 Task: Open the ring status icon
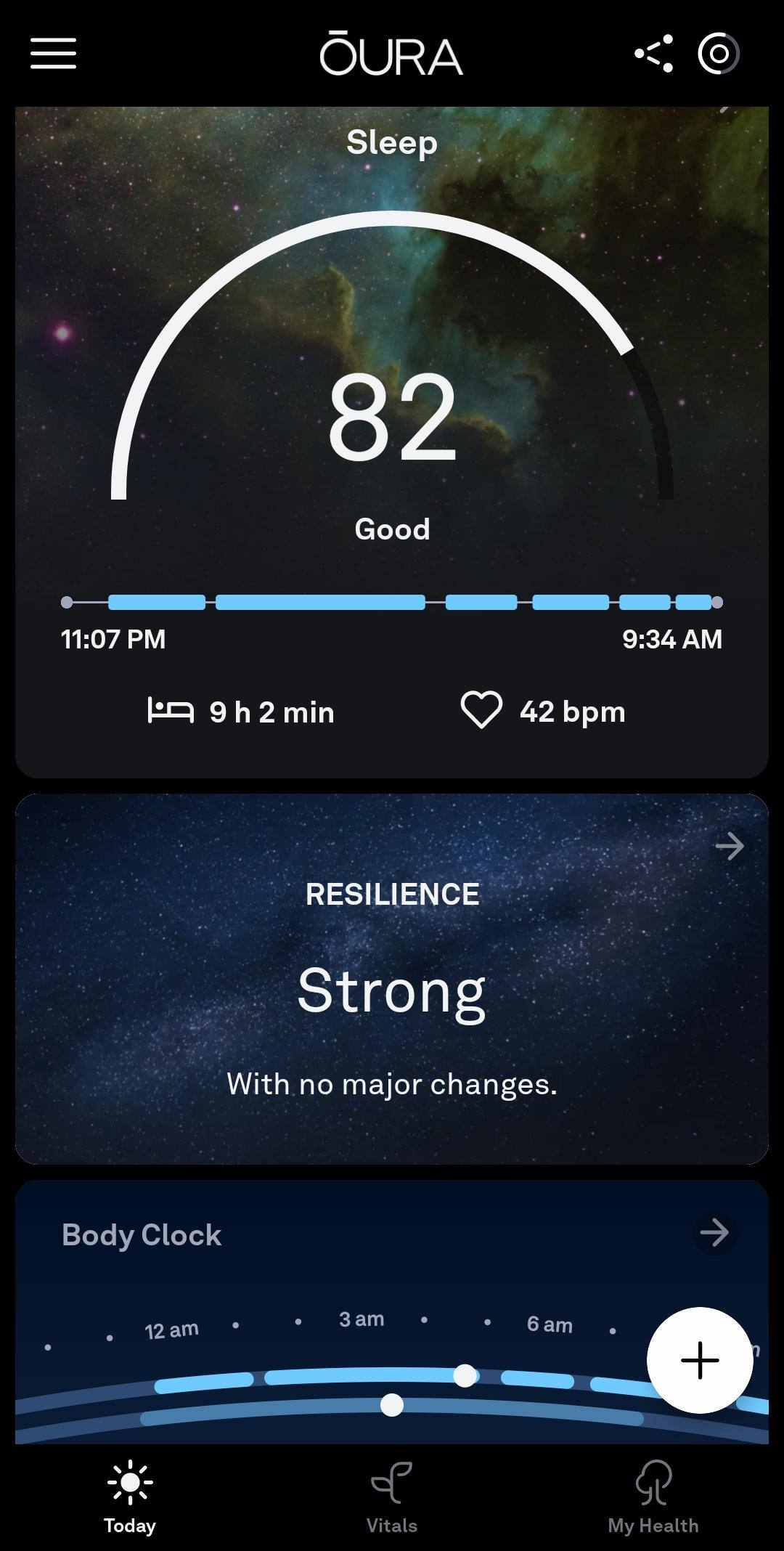click(x=718, y=54)
